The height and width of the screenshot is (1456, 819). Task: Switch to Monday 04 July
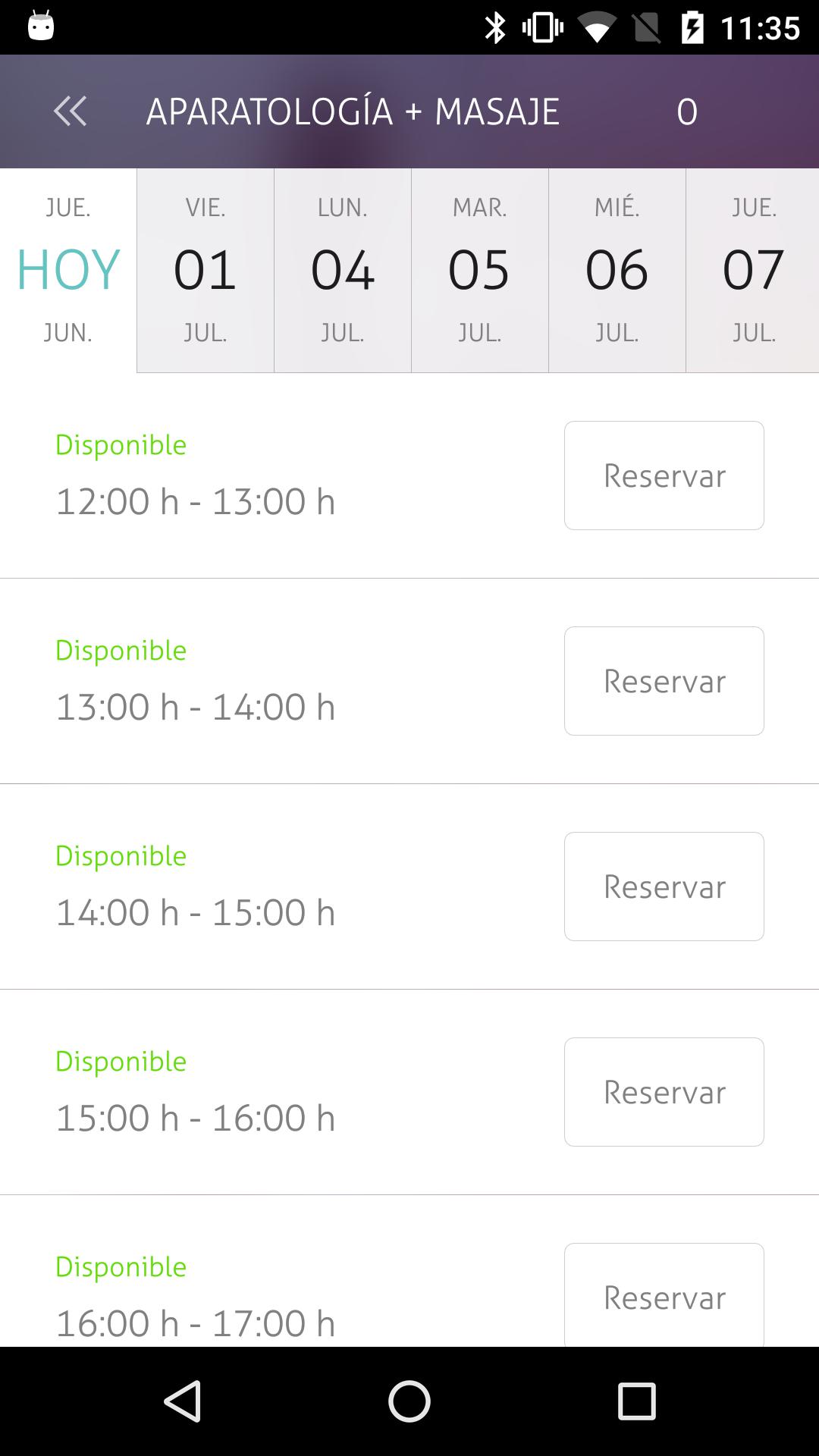tap(343, 270)
